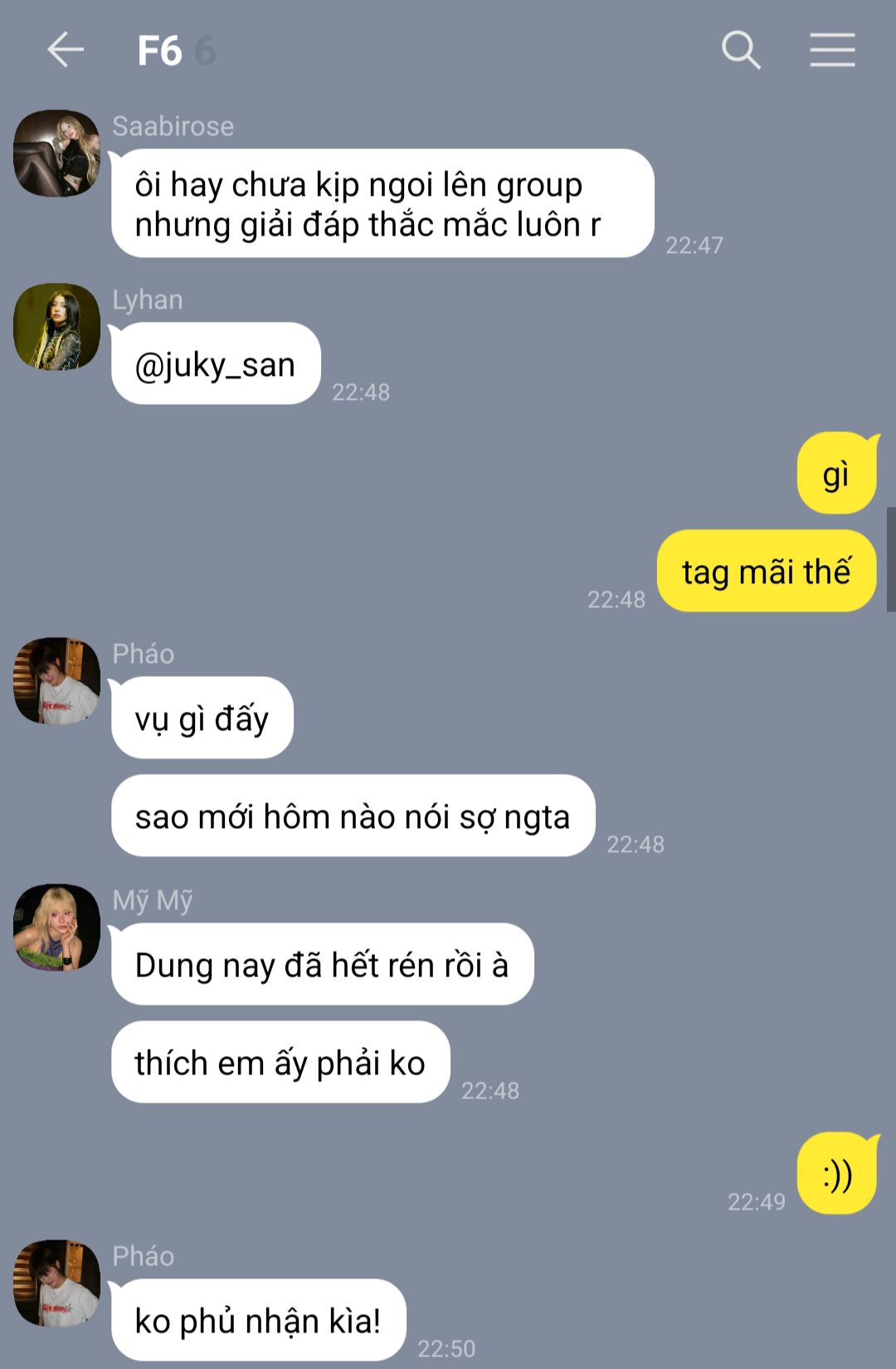The width and height of the screenshot is (896, 1369).
Task: Open Pháo's avatar beside "ko phủ nhận kìa!"
Action: tap(56, 1283)
